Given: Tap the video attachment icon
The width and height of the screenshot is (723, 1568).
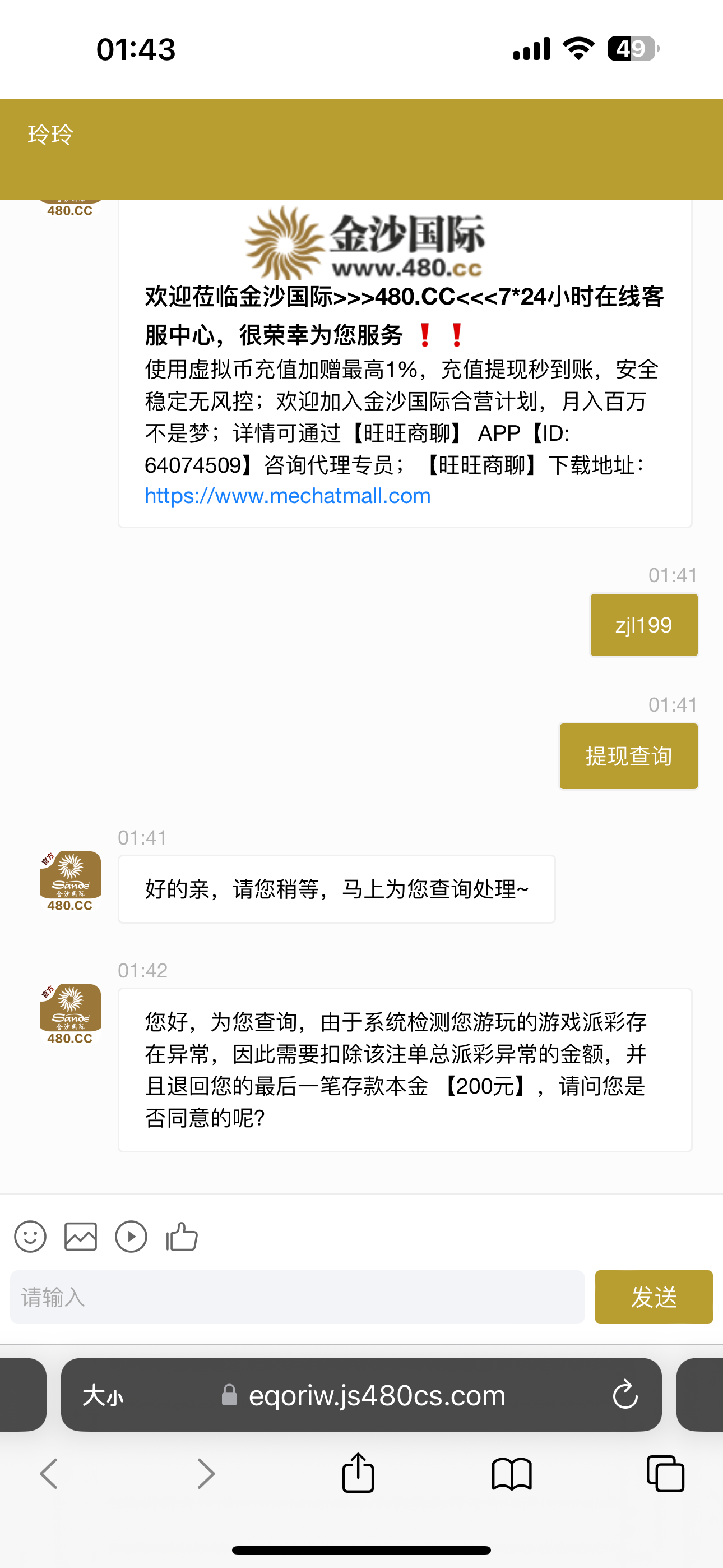Looking at the screenshot, I should 131,1236.
